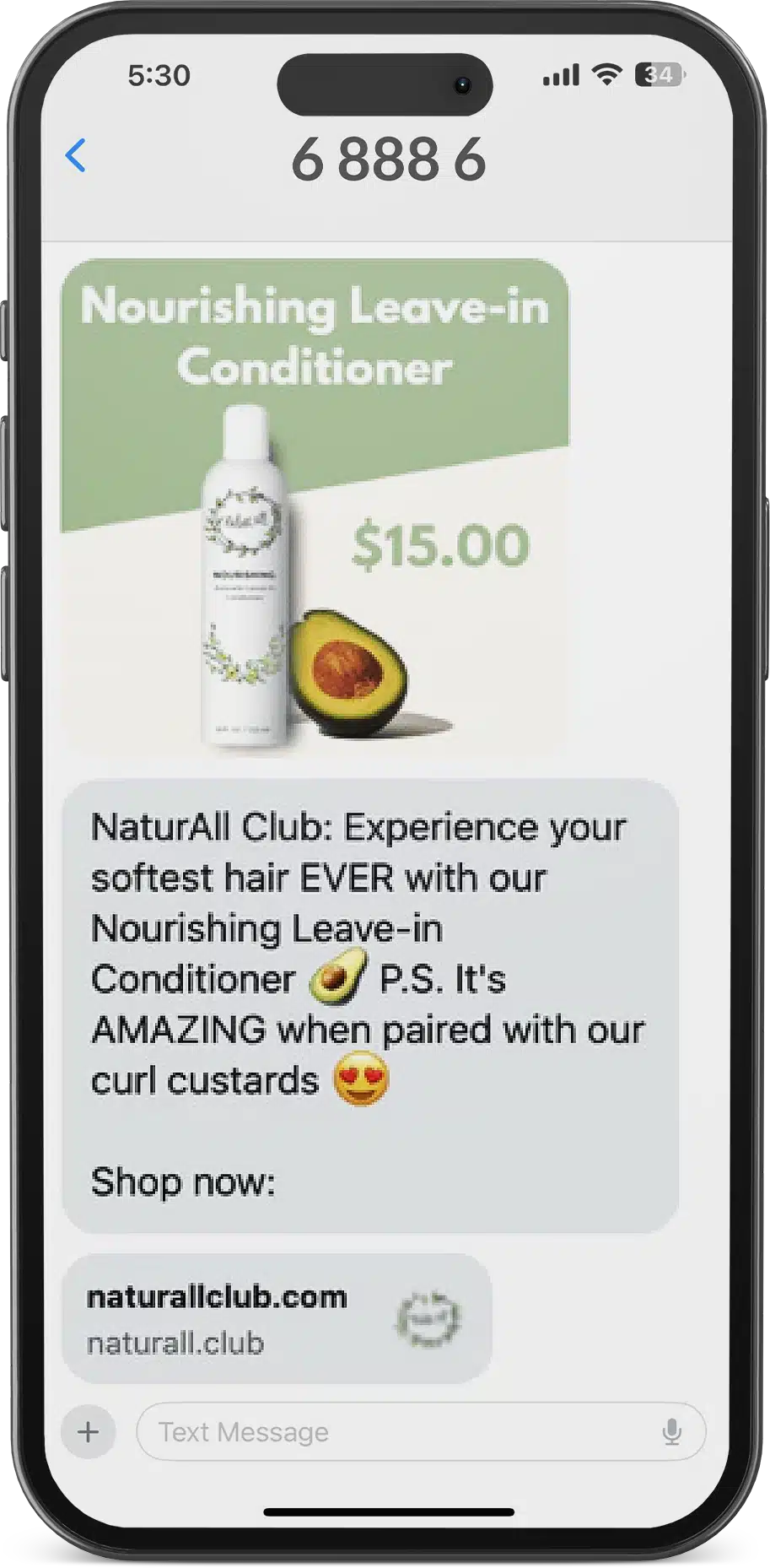The image size is (770, 1568).
Task: Open contact details for 6 888 6
Action: click(x=389, y=160)
